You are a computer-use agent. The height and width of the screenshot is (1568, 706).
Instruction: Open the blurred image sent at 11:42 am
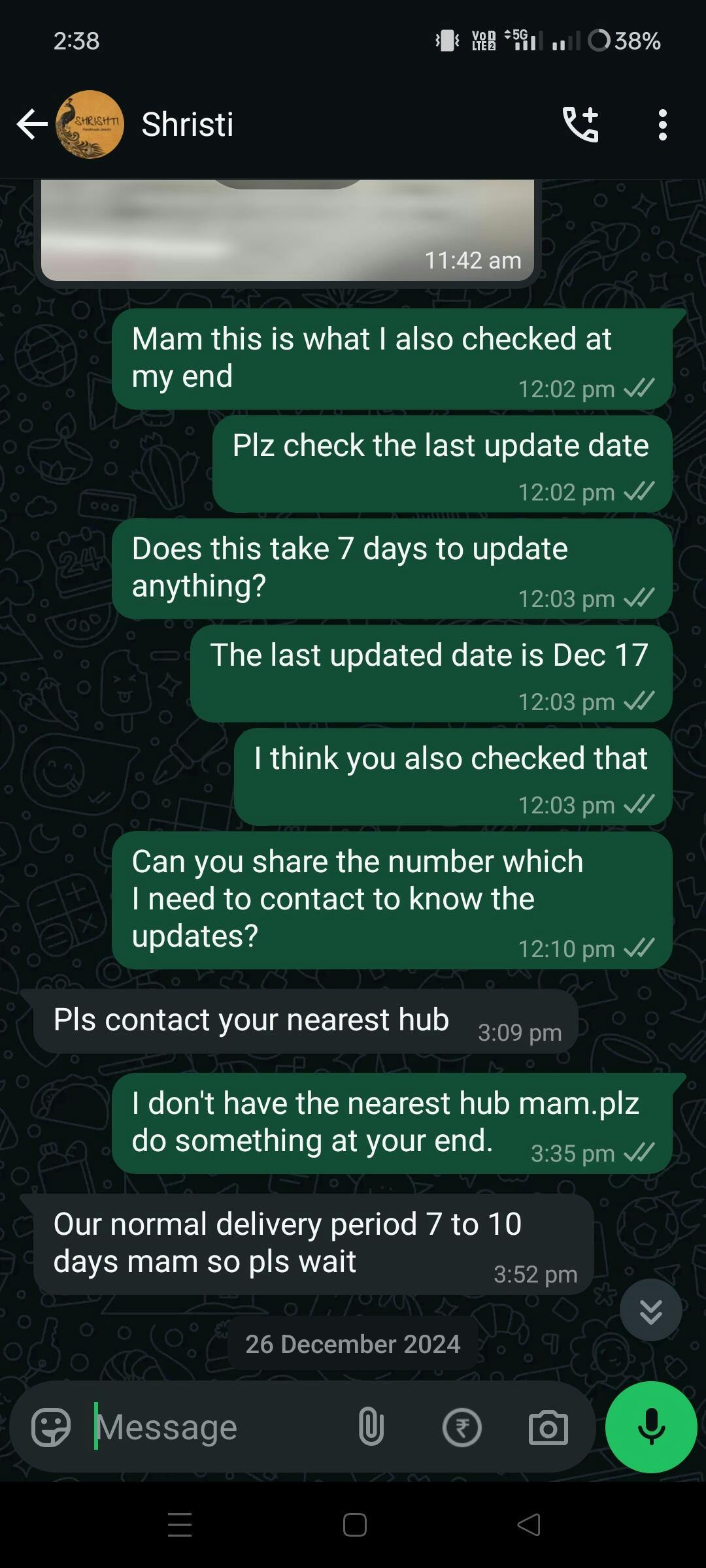(288, 230)
